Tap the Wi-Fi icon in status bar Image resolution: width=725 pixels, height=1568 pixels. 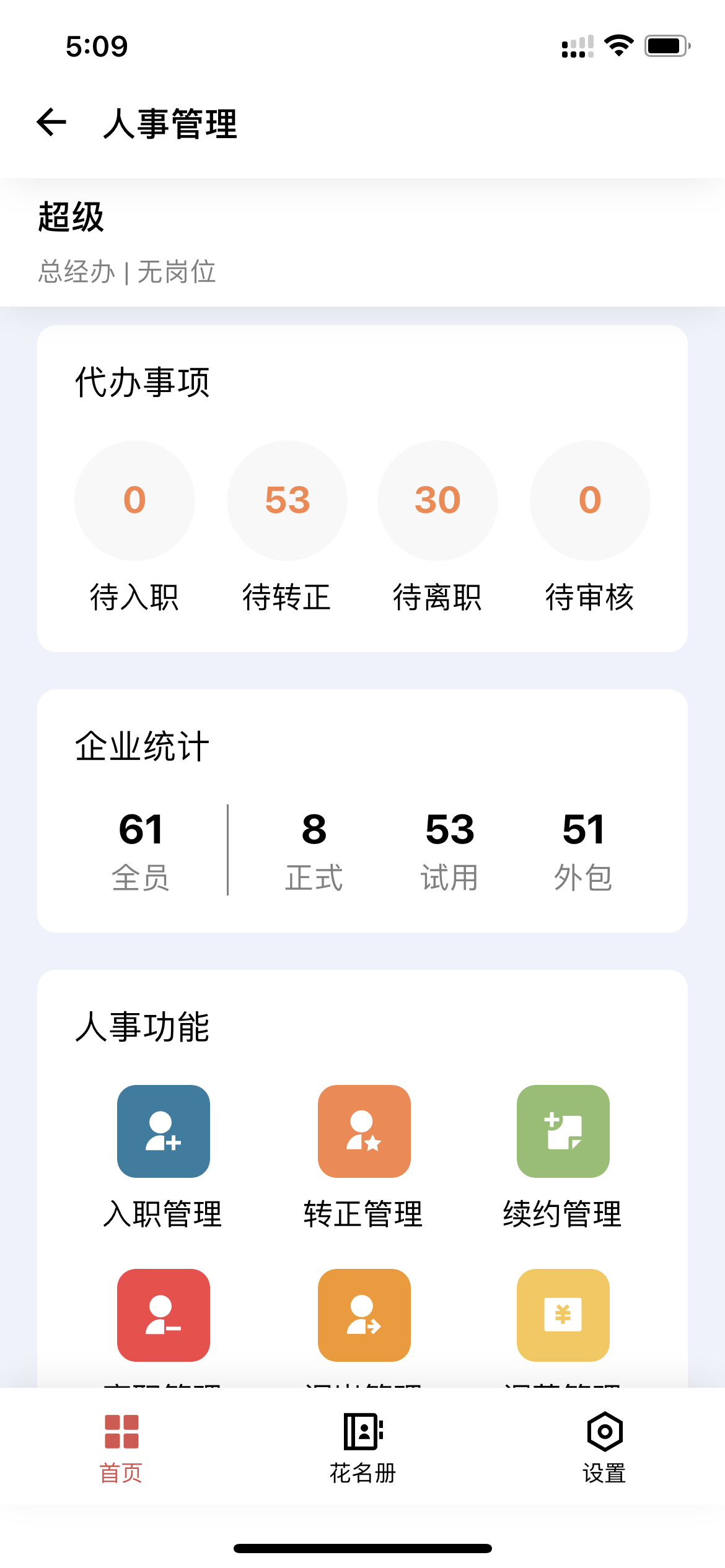[618, 44]
